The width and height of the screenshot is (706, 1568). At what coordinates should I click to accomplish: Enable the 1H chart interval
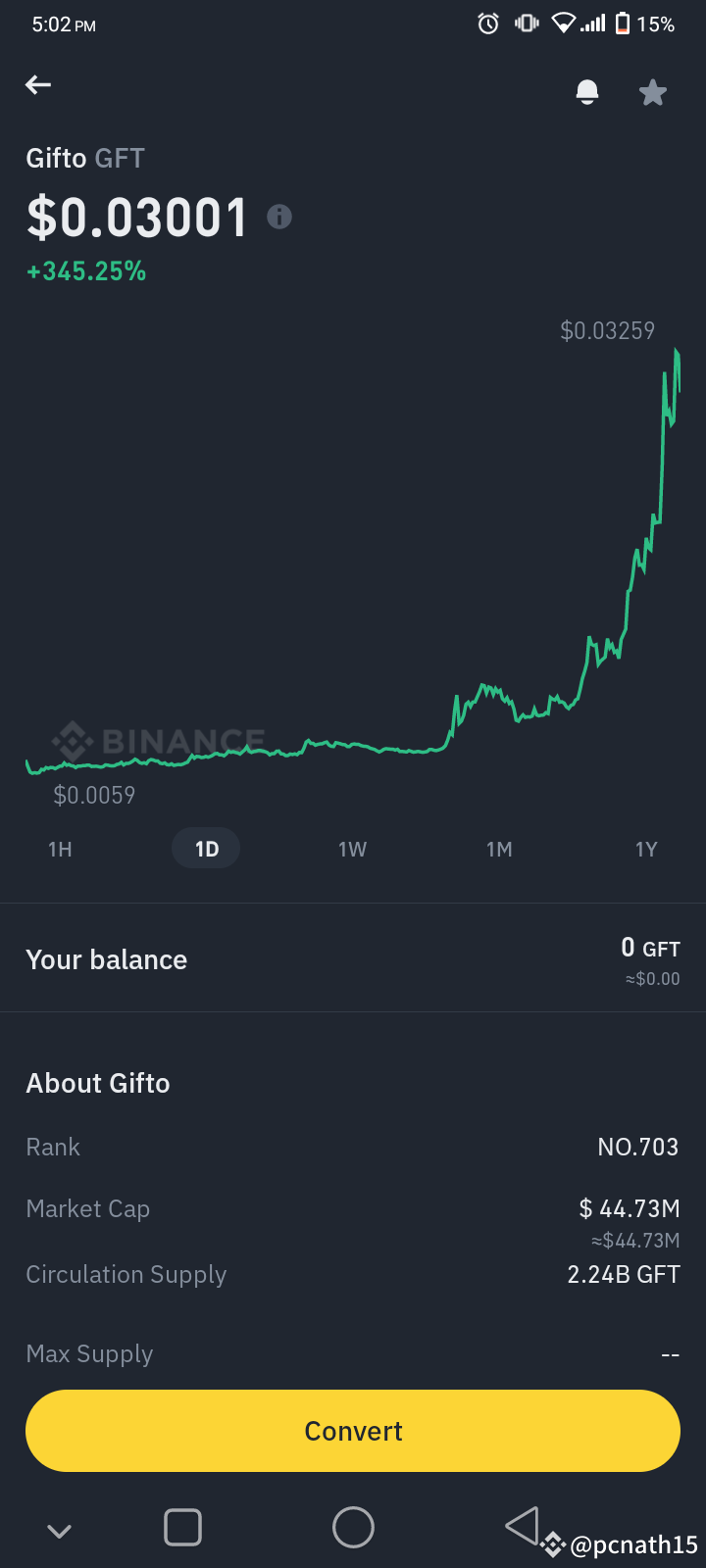[x=60, y=849]
